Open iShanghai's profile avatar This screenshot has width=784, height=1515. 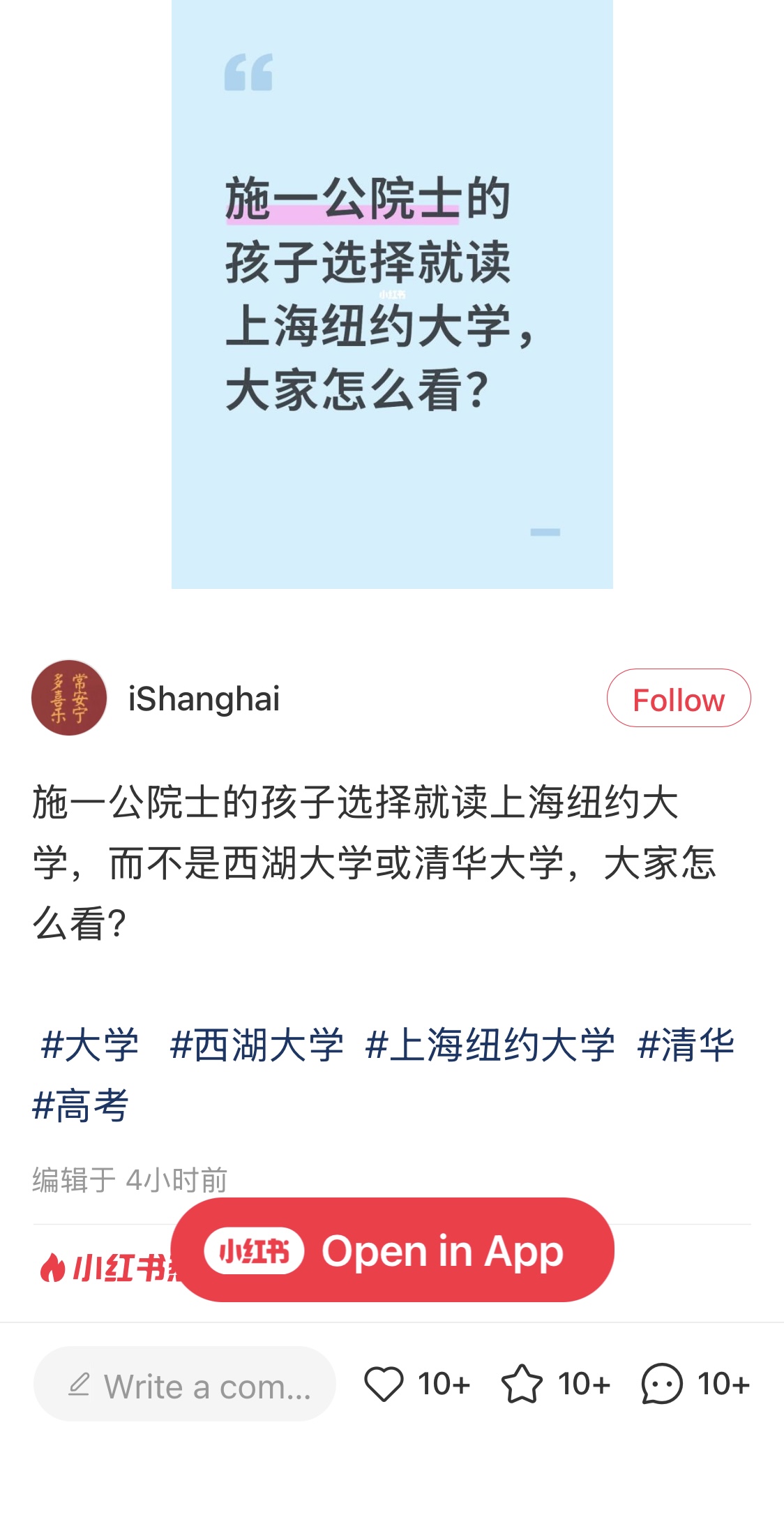tap(69, 698)
